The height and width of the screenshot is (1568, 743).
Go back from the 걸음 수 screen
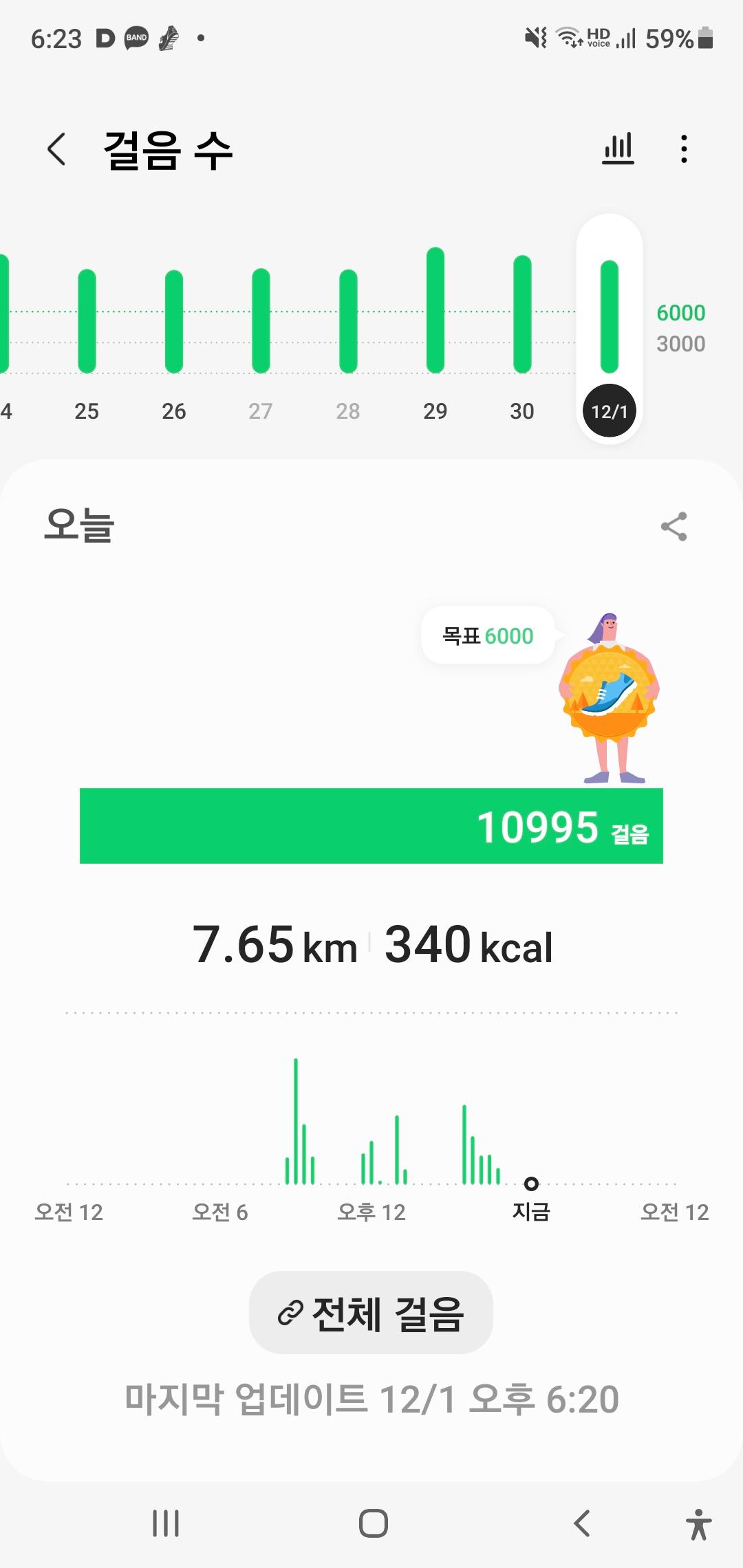pyautogui.click(x=57, y=149)
